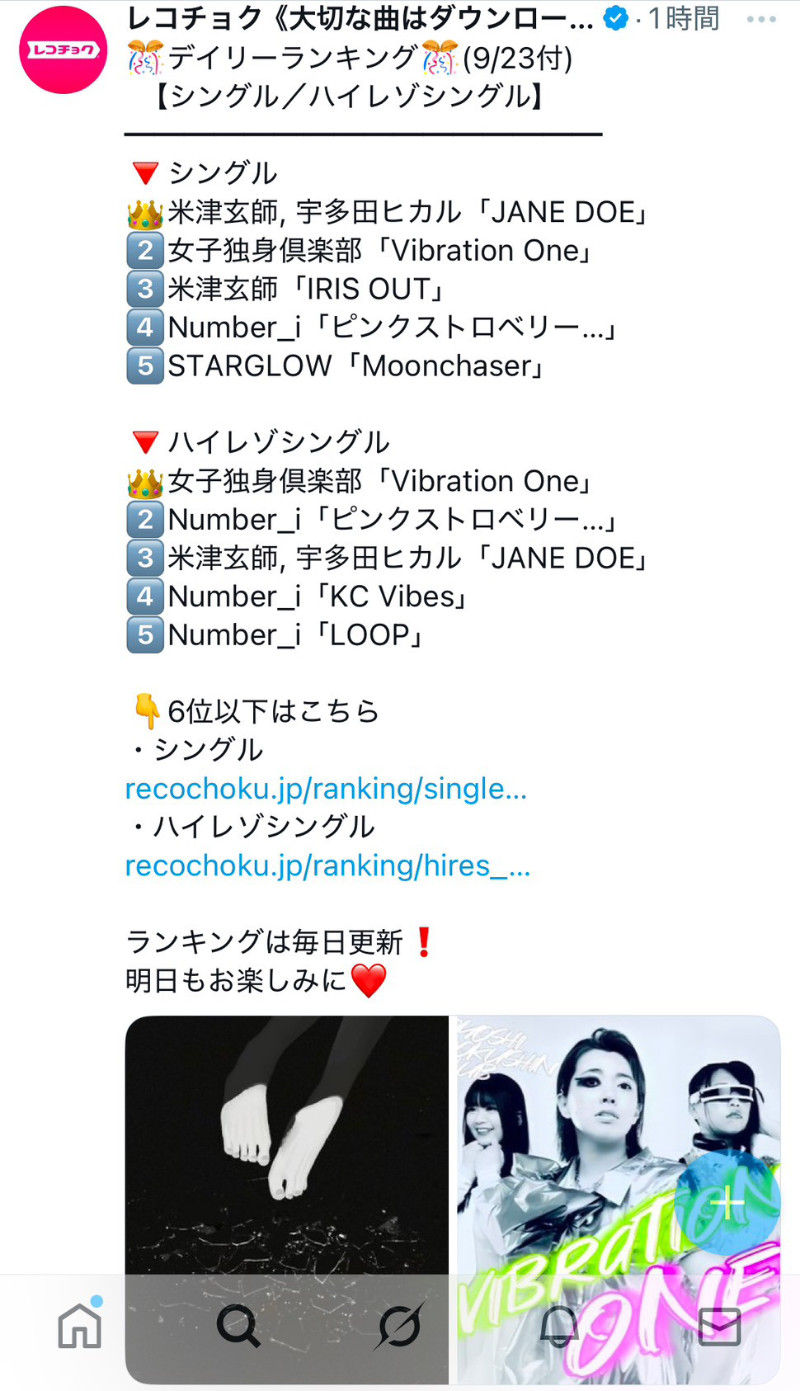Open the recochoku.jp hires ranking link
Screen dimensions: 800x1391
[x=327, y=866]
